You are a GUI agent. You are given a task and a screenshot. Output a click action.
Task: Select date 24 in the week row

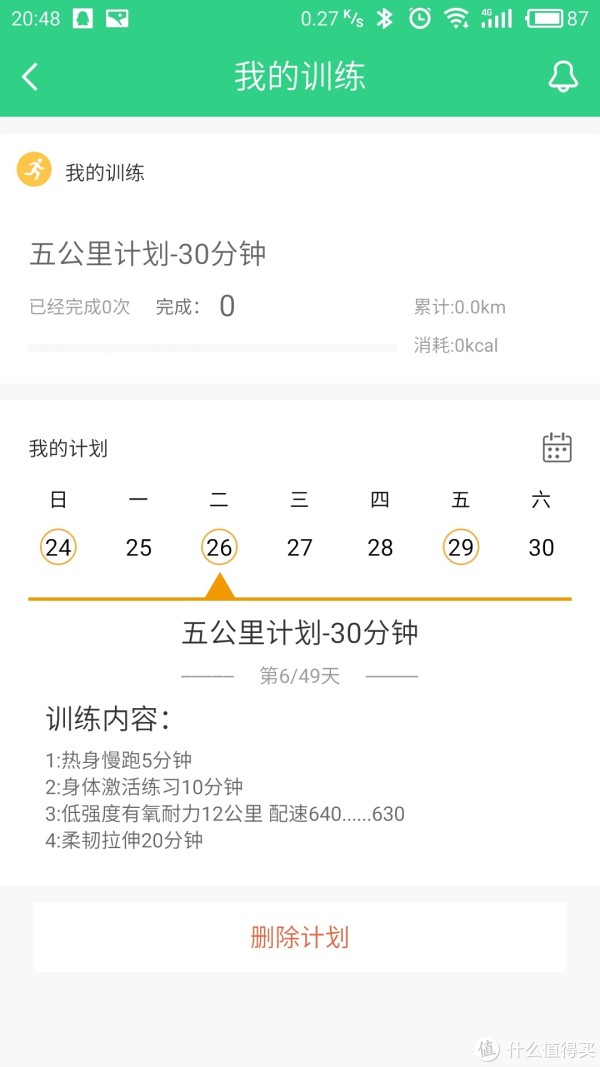pos(58,547)
